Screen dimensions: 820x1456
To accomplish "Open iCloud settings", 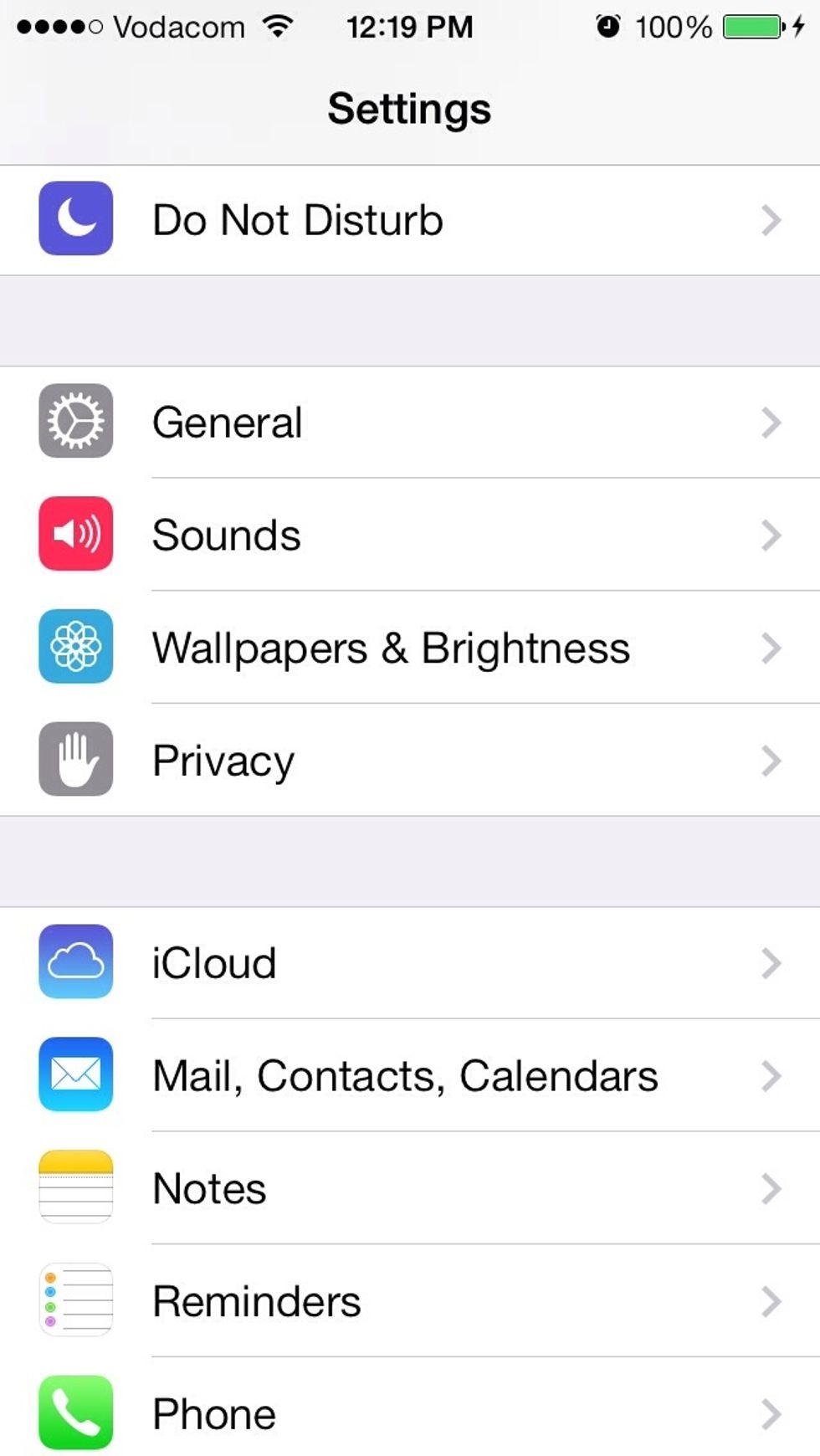I will pyautogui.click(x=410, y=962).
